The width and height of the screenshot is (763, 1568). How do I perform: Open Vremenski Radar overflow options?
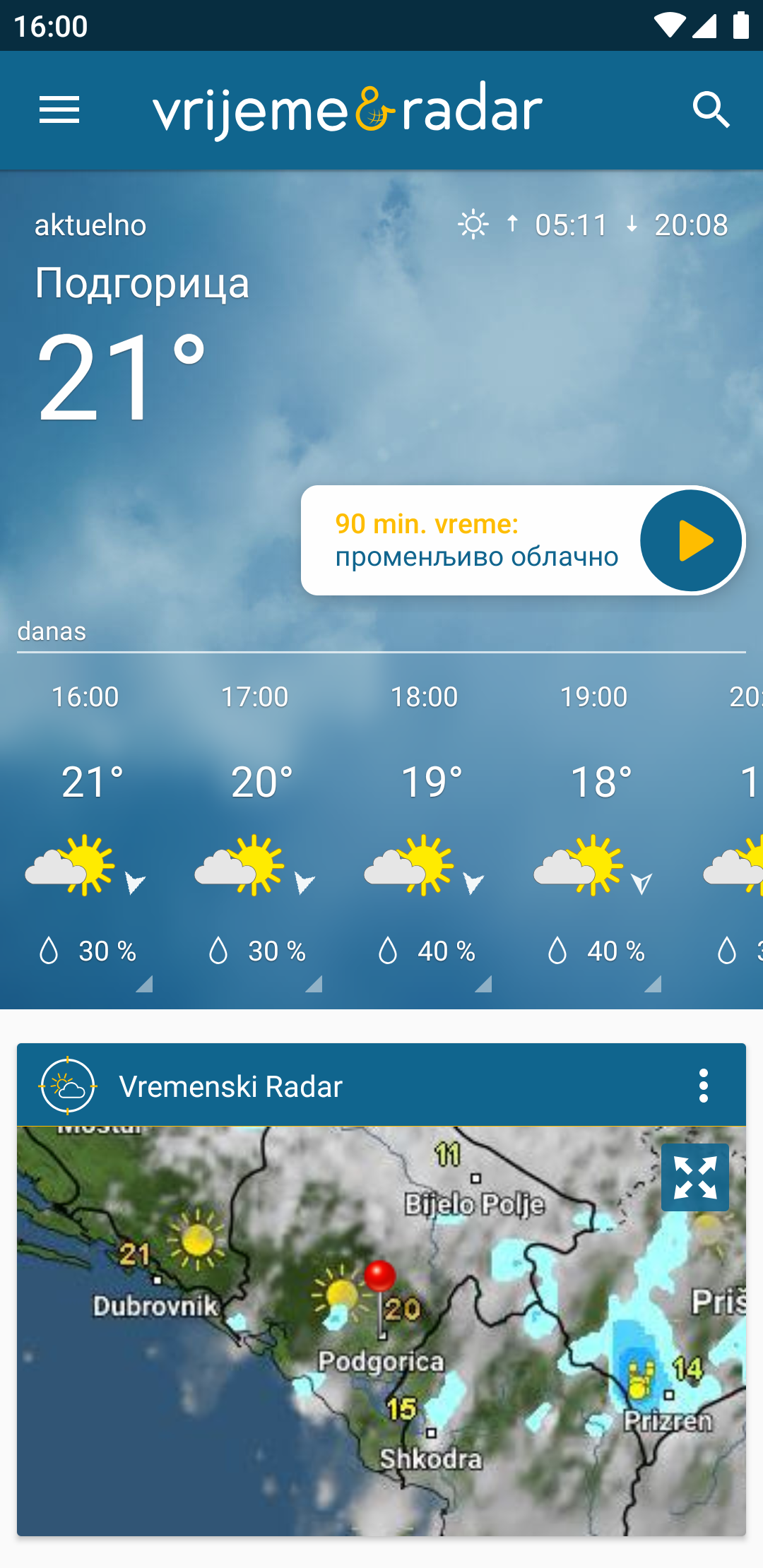point(703,1086)
